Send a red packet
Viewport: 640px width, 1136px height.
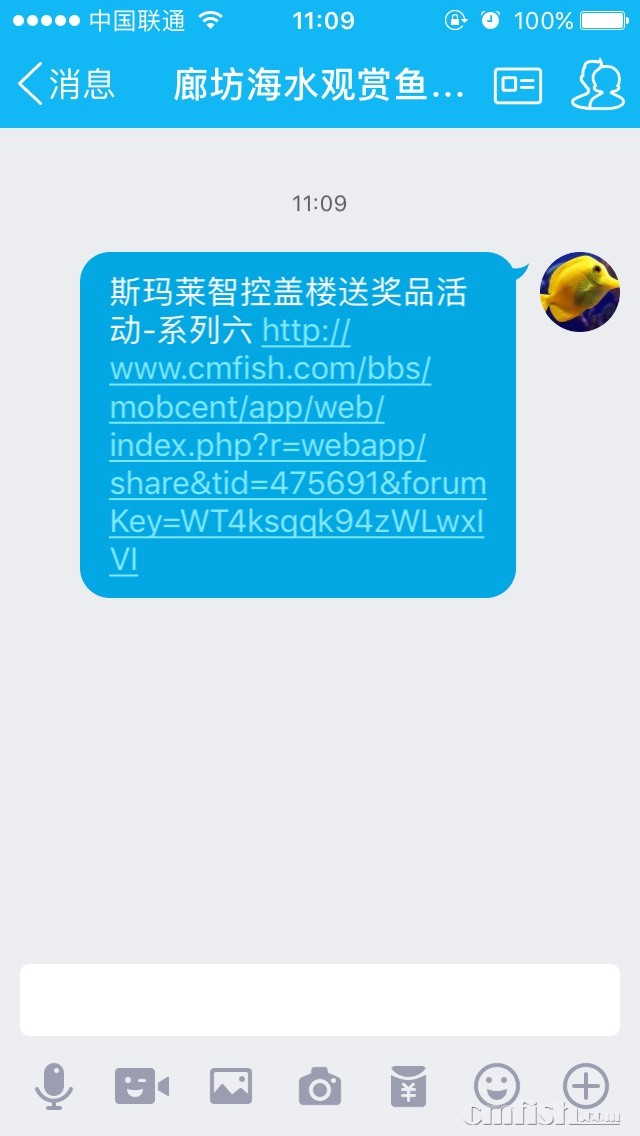coord(408,1086)
